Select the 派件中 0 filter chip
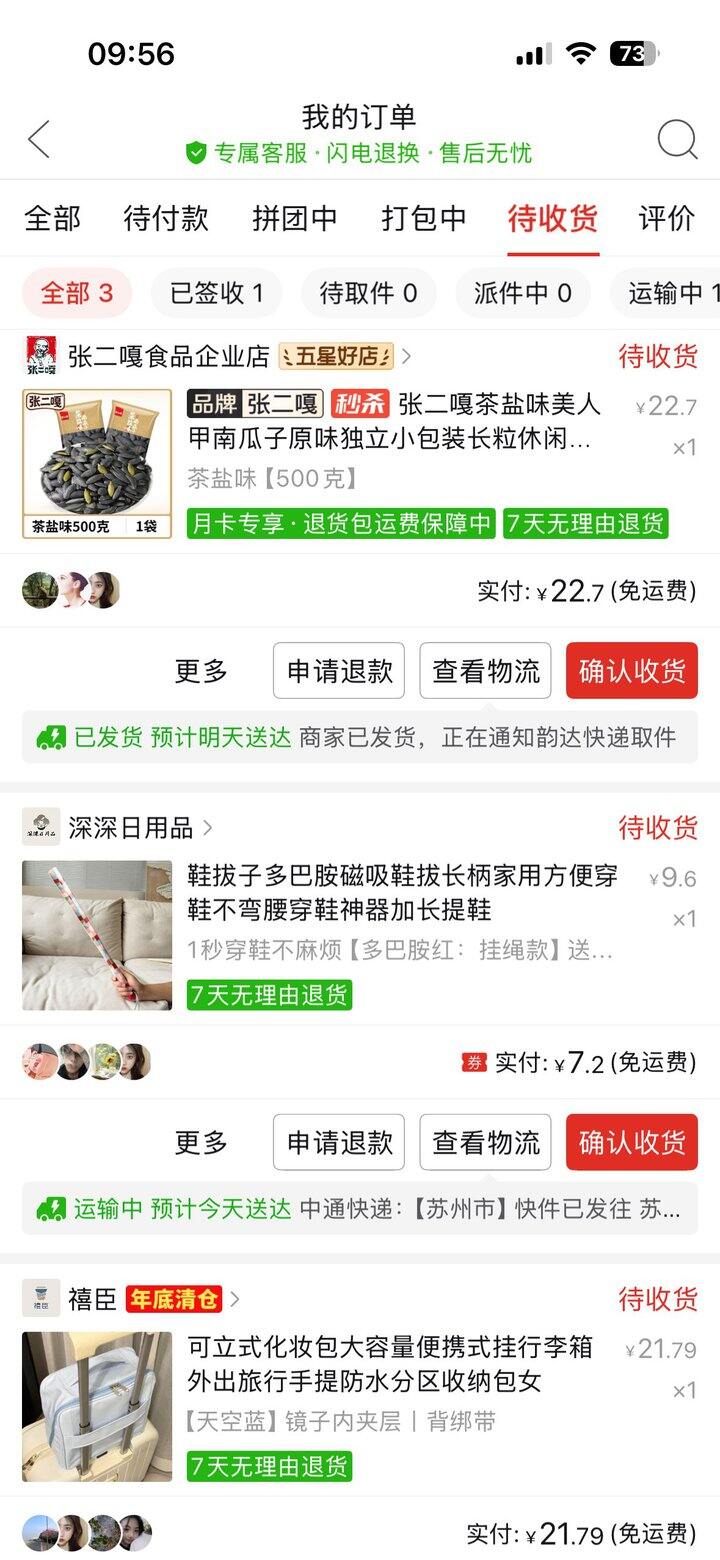This screenshot has height=1560, width=720. 522,293
